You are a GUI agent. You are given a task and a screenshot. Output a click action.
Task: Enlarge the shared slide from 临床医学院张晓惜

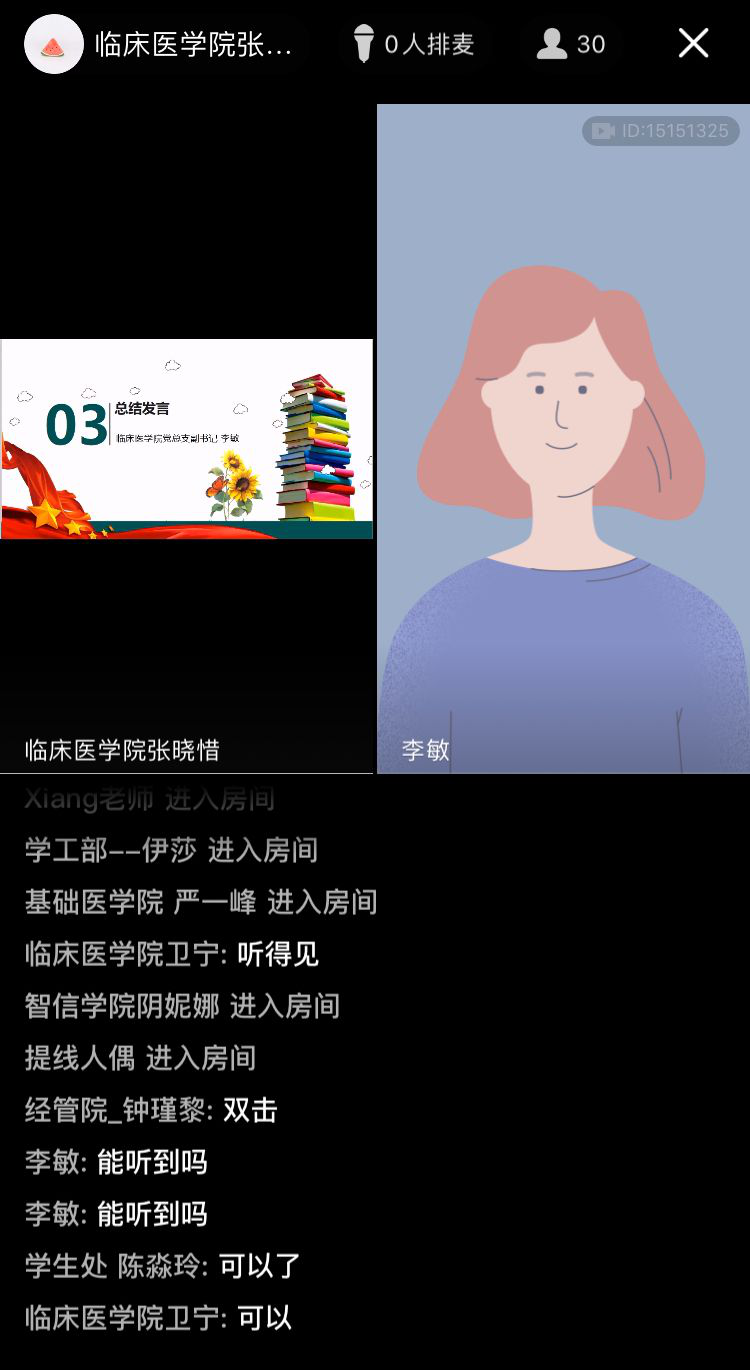pos(186,439)
